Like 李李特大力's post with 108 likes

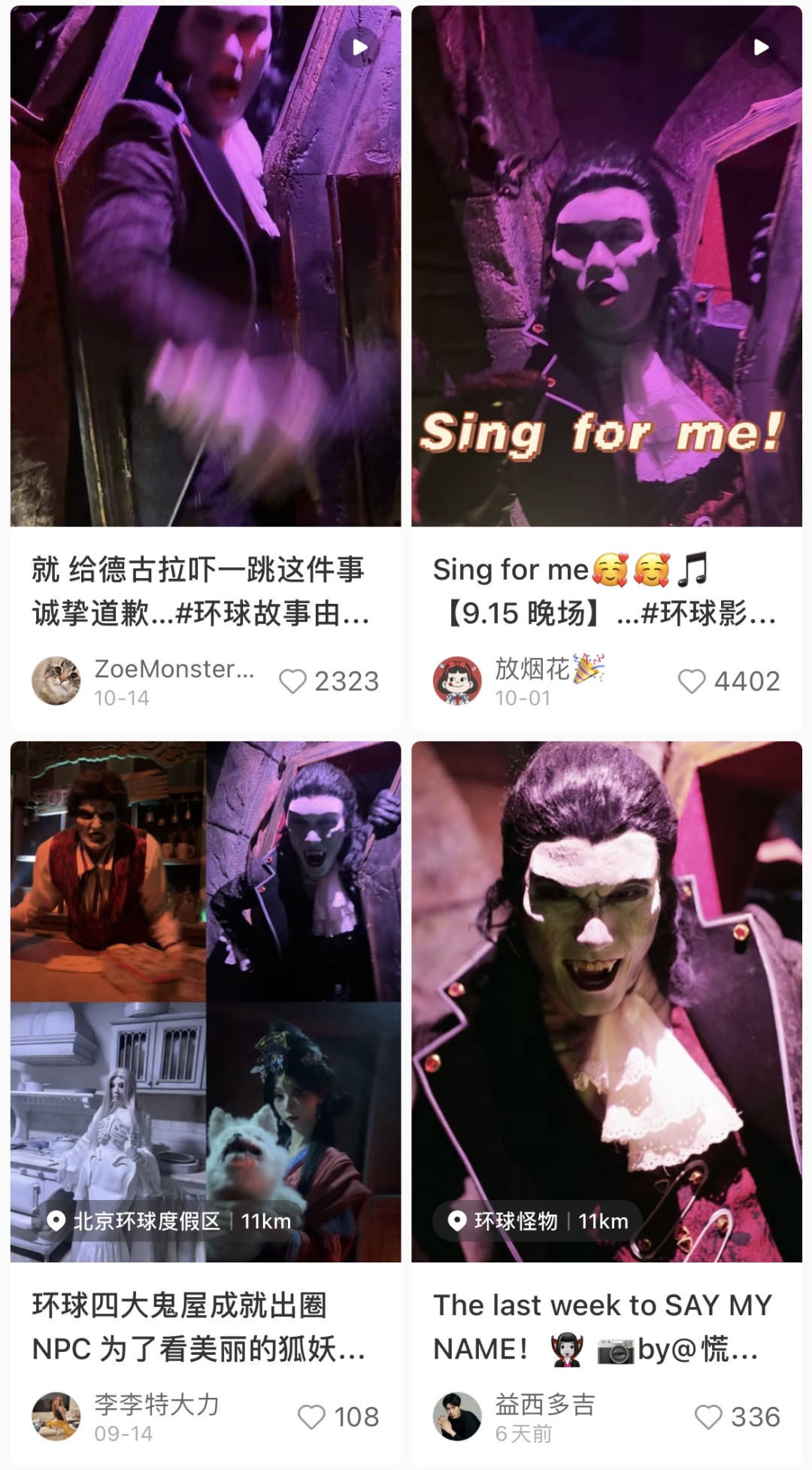point(312,1417)
